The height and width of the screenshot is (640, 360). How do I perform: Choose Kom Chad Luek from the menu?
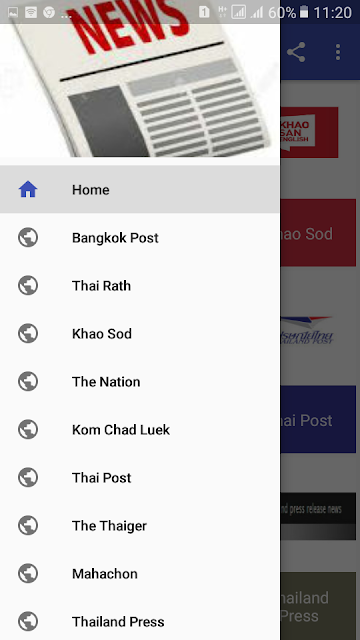click(140, 429)
